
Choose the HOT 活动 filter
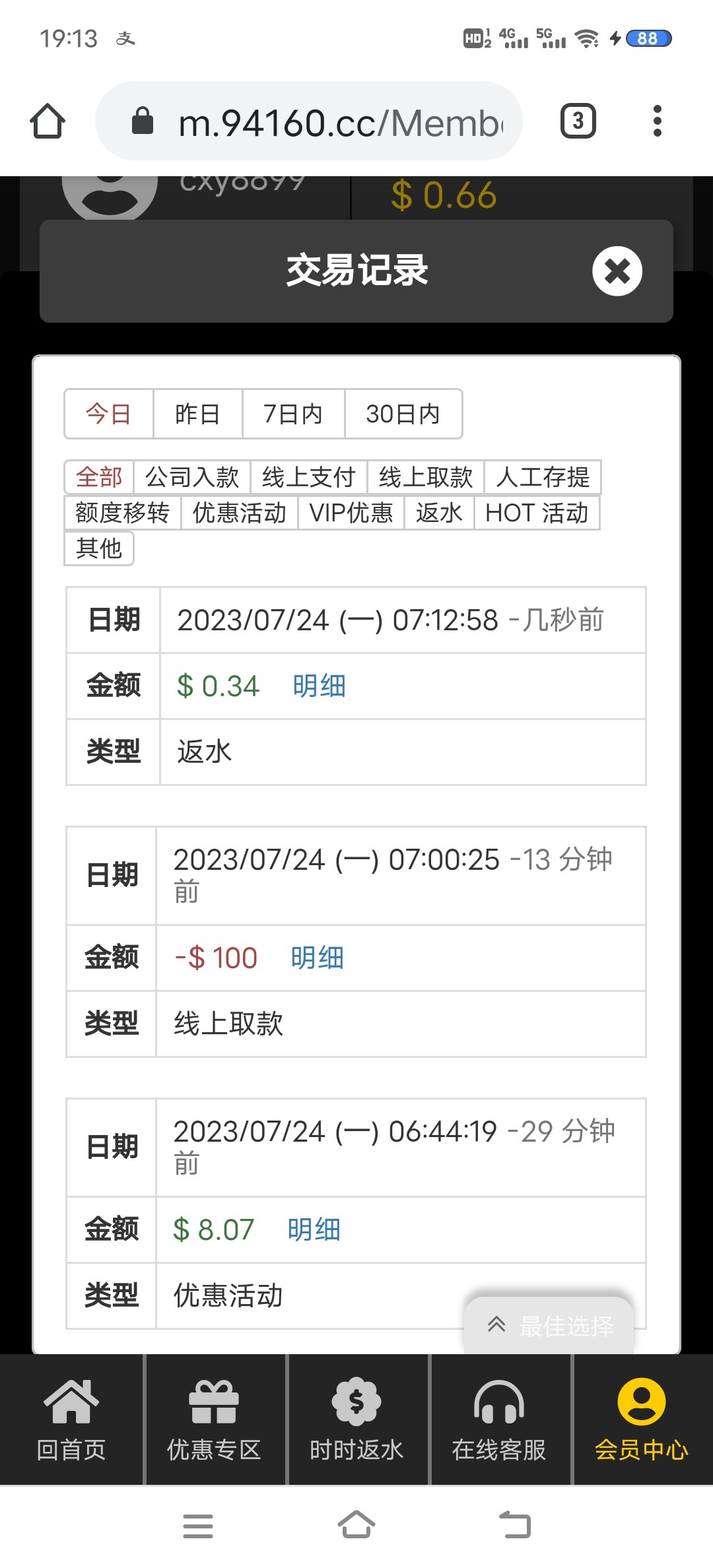[536, 513]
